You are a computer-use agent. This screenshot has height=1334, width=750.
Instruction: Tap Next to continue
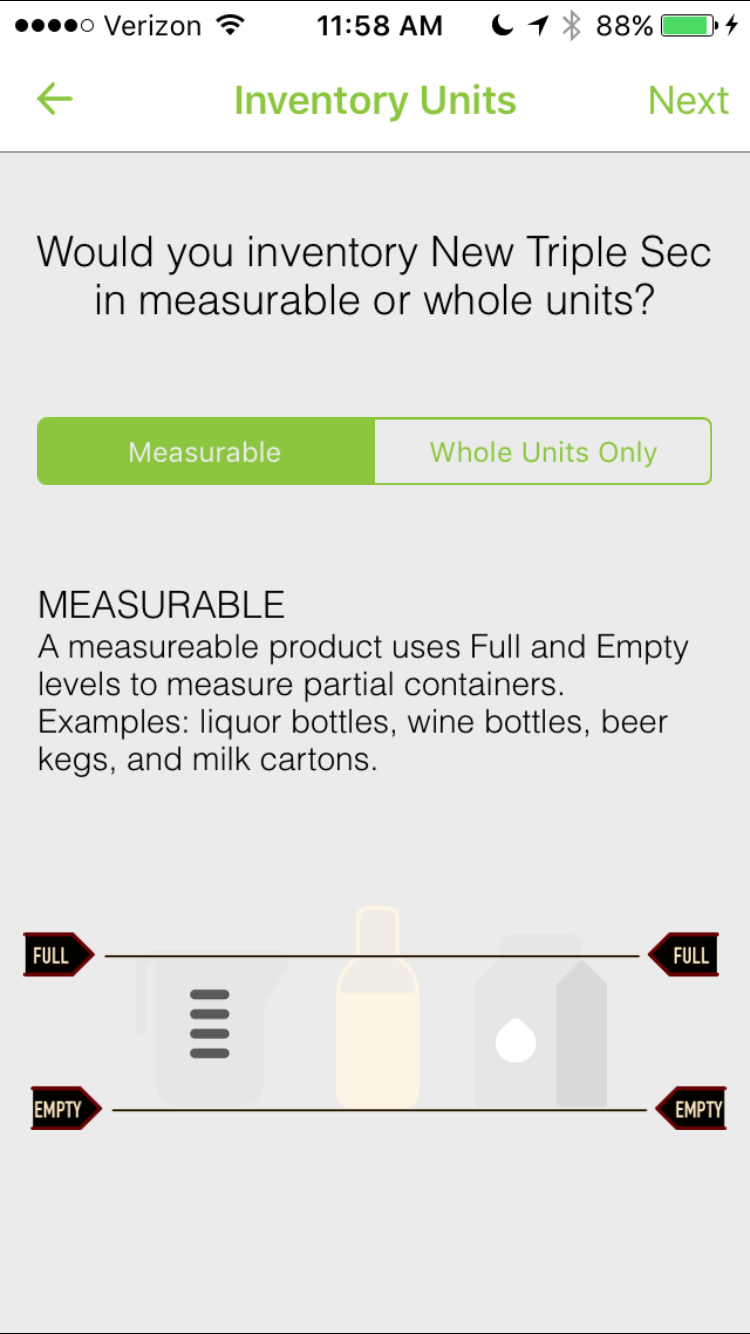tap(688, 101)
